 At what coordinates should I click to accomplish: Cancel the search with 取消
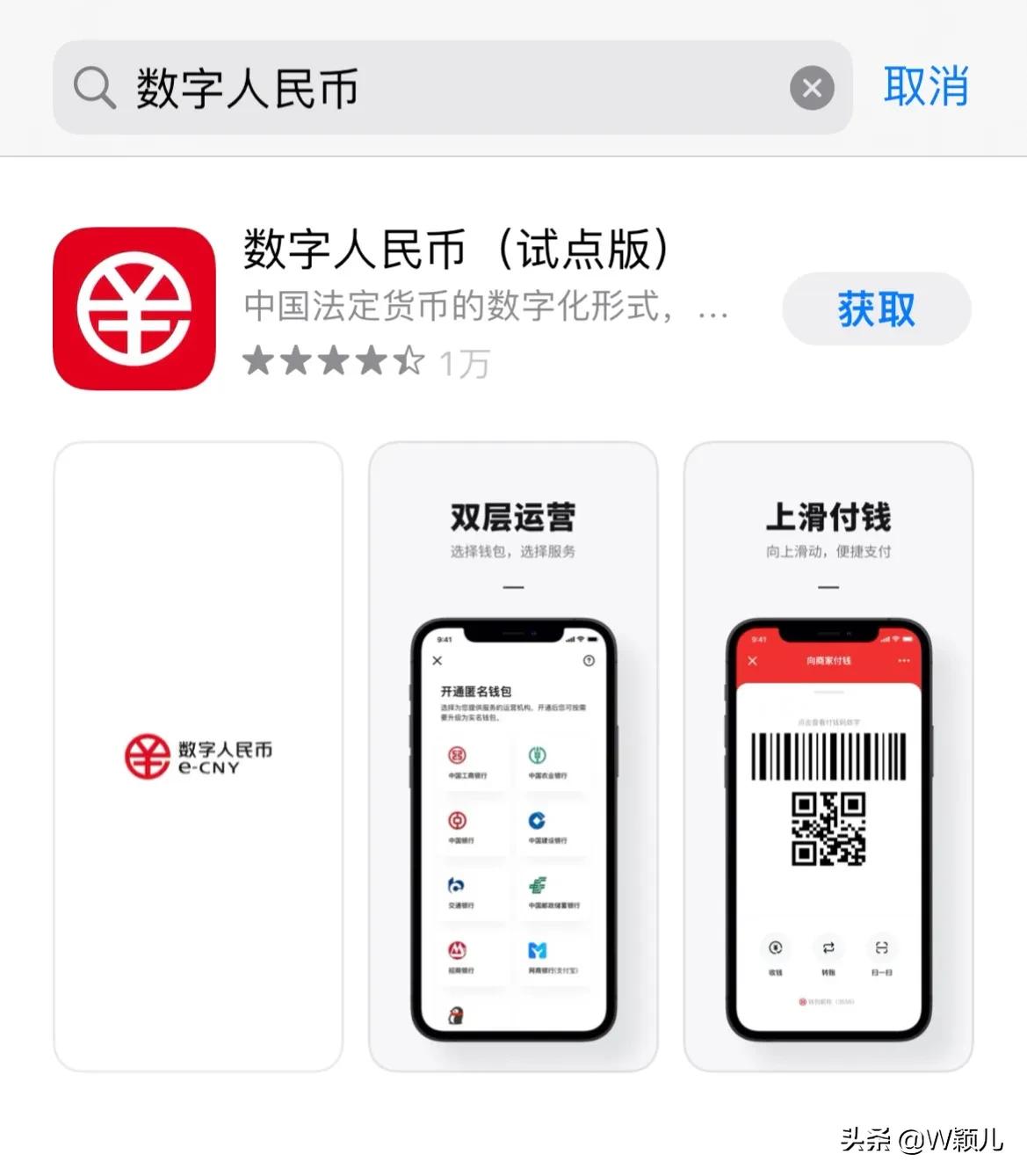click(x=925, y=87)
